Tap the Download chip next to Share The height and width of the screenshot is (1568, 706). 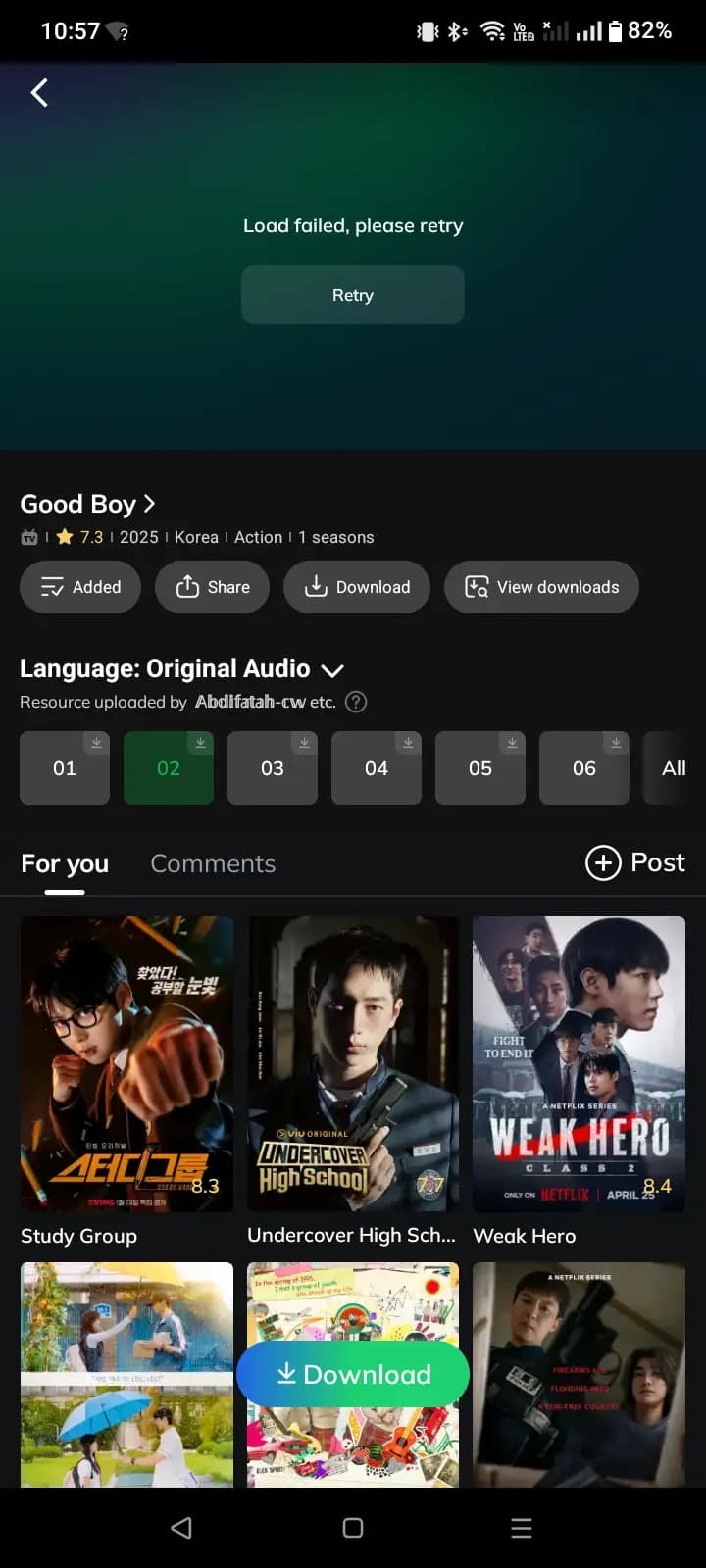pos(356,587)
